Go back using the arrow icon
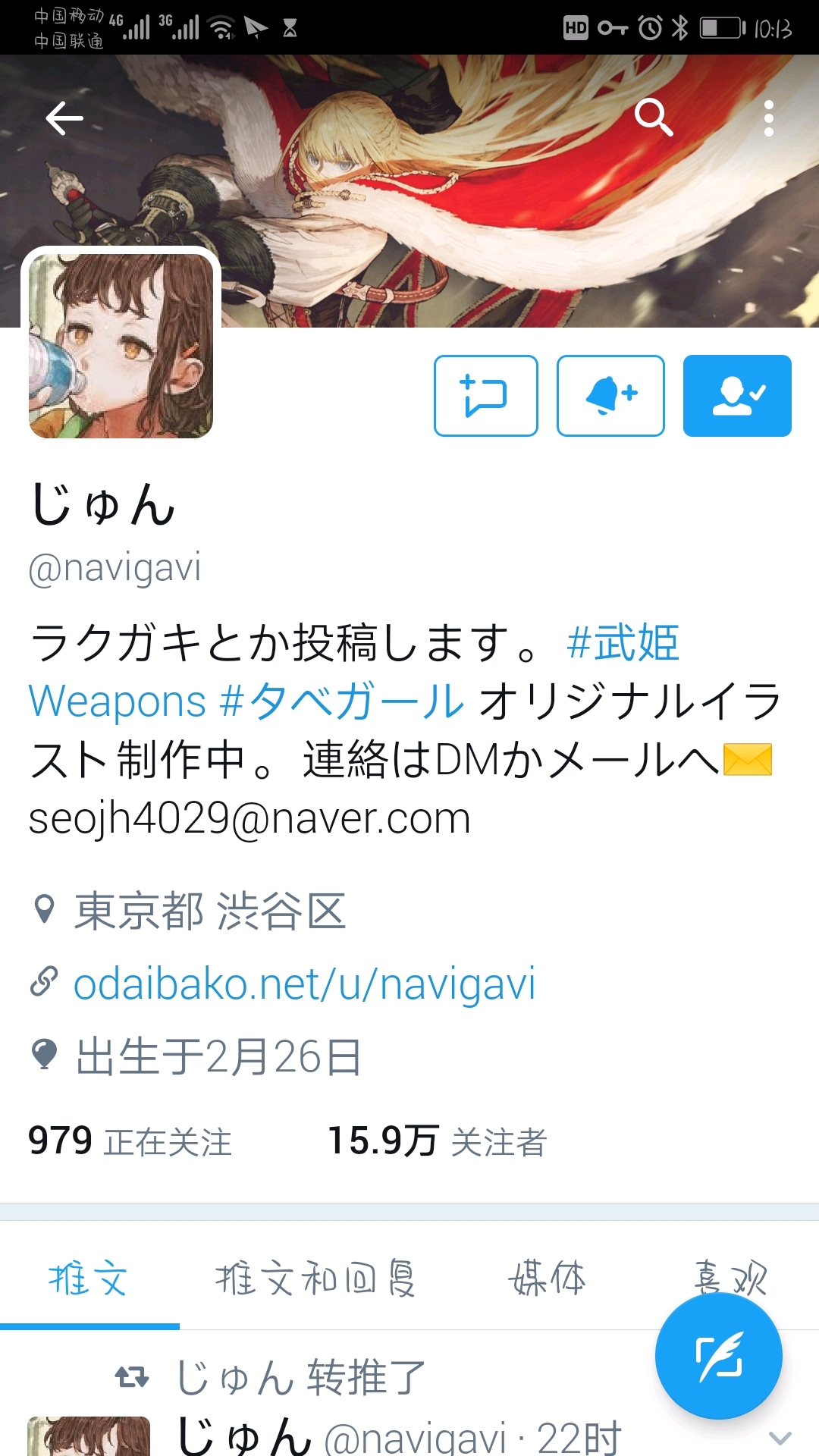Image resolution: width=819 pixels, height=1456 pixels. click(64, 118)
